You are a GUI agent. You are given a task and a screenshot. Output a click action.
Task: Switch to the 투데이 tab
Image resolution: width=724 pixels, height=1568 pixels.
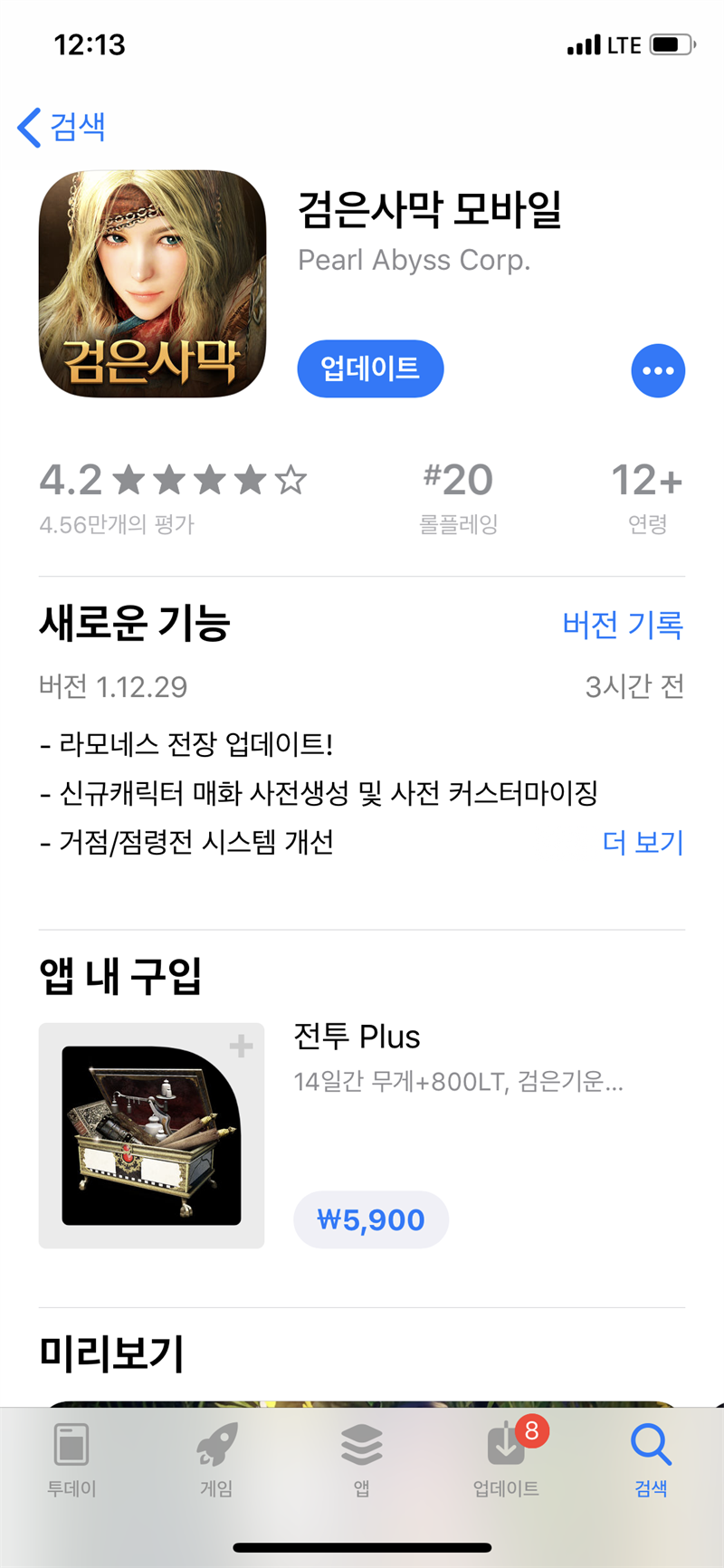pos(71,1459)
